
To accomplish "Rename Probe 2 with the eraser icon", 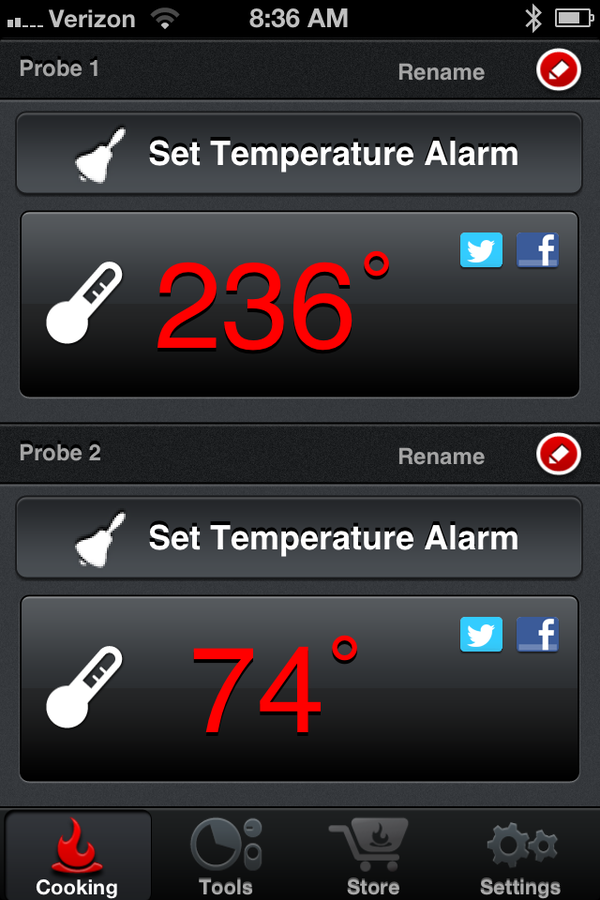I will click(558, 455).
